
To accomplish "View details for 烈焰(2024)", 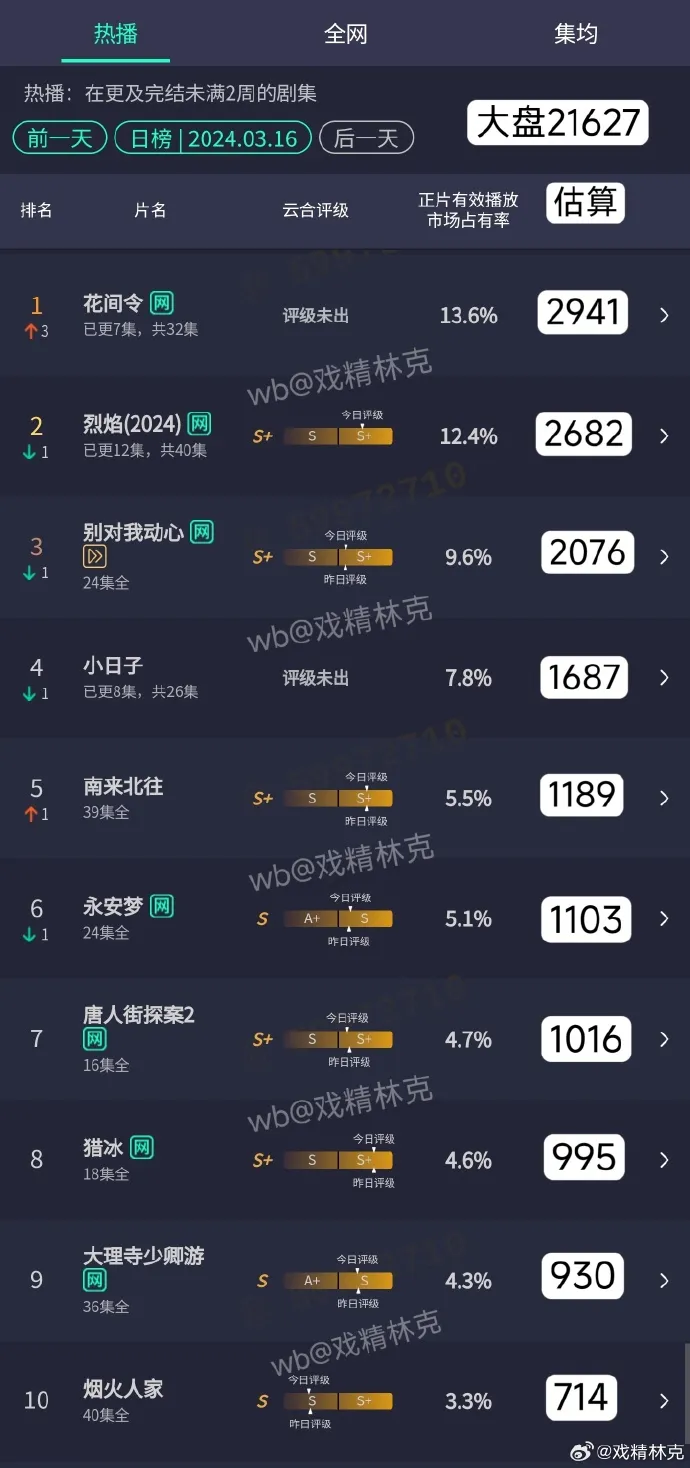I will [x=345, y=436].
